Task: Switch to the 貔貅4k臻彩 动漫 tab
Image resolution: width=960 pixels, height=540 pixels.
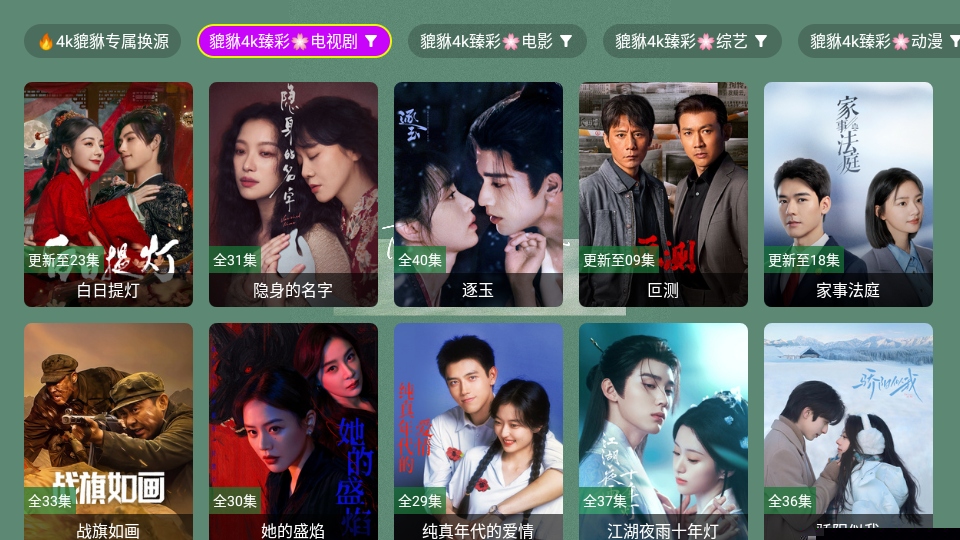Action: click(x=880, y=41)
